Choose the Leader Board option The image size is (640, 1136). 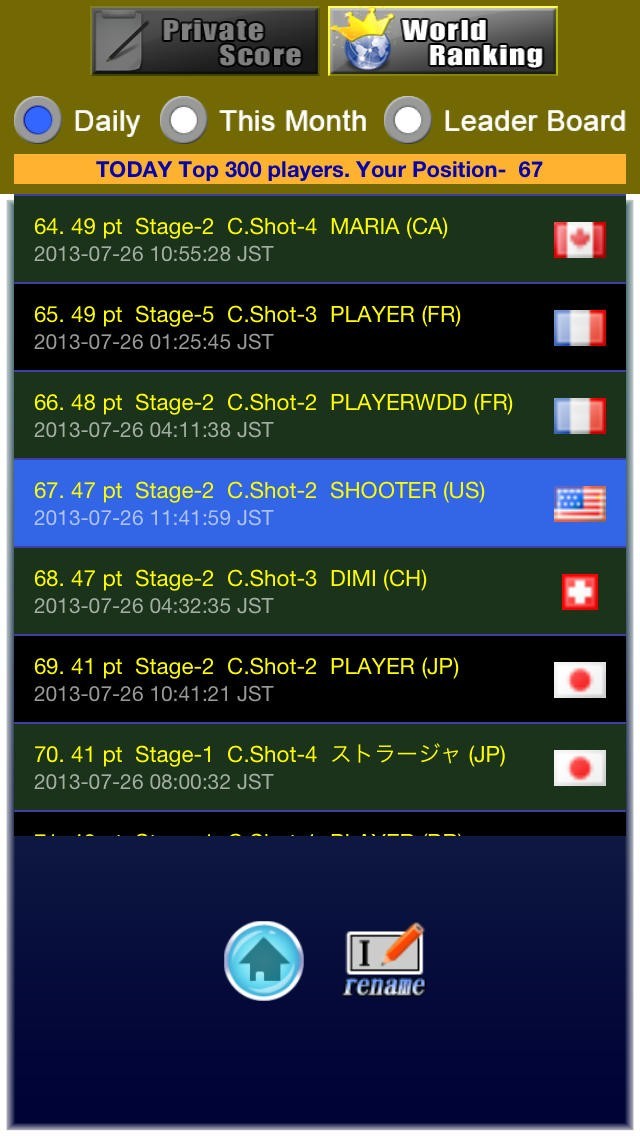408,121
